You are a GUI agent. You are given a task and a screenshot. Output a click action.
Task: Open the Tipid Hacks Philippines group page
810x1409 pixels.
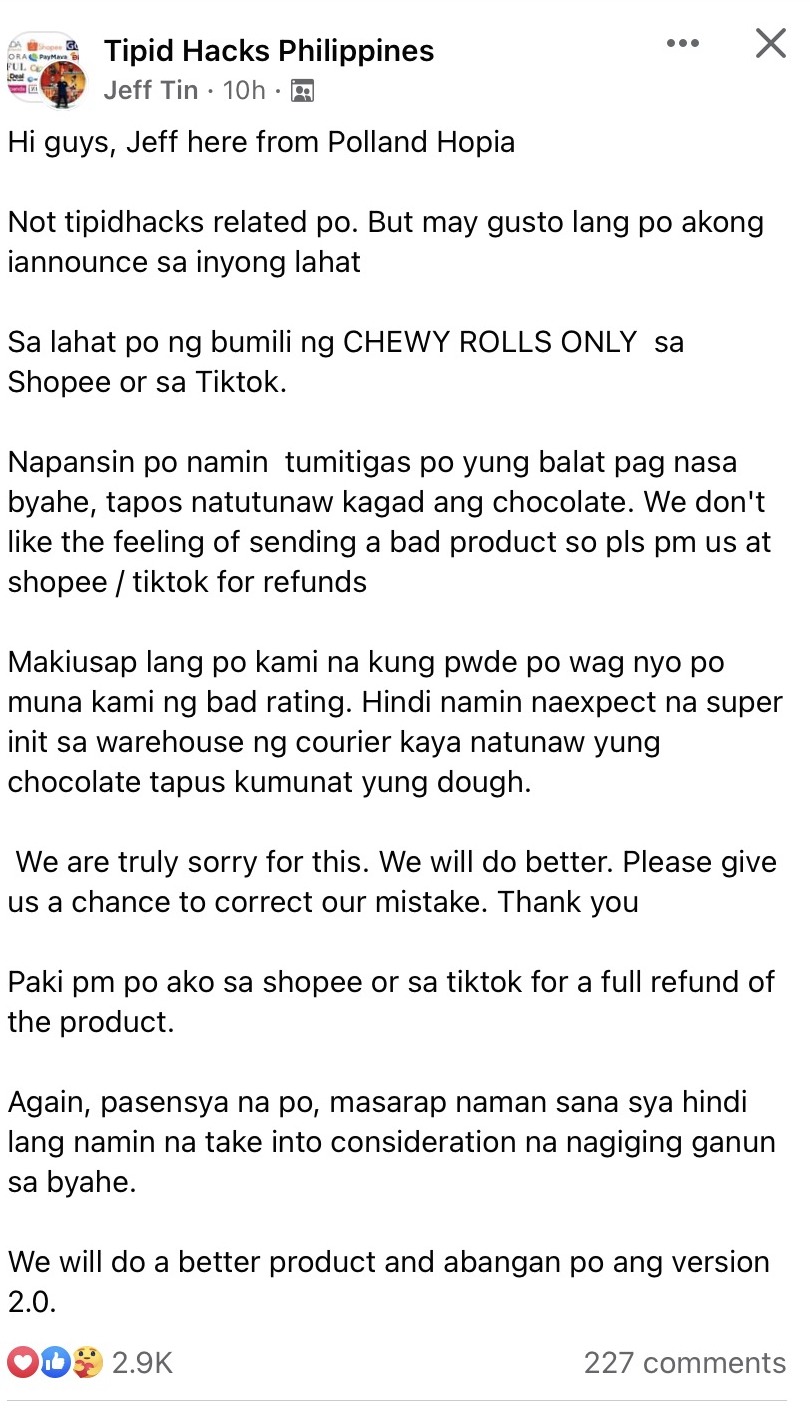[269, 51]
